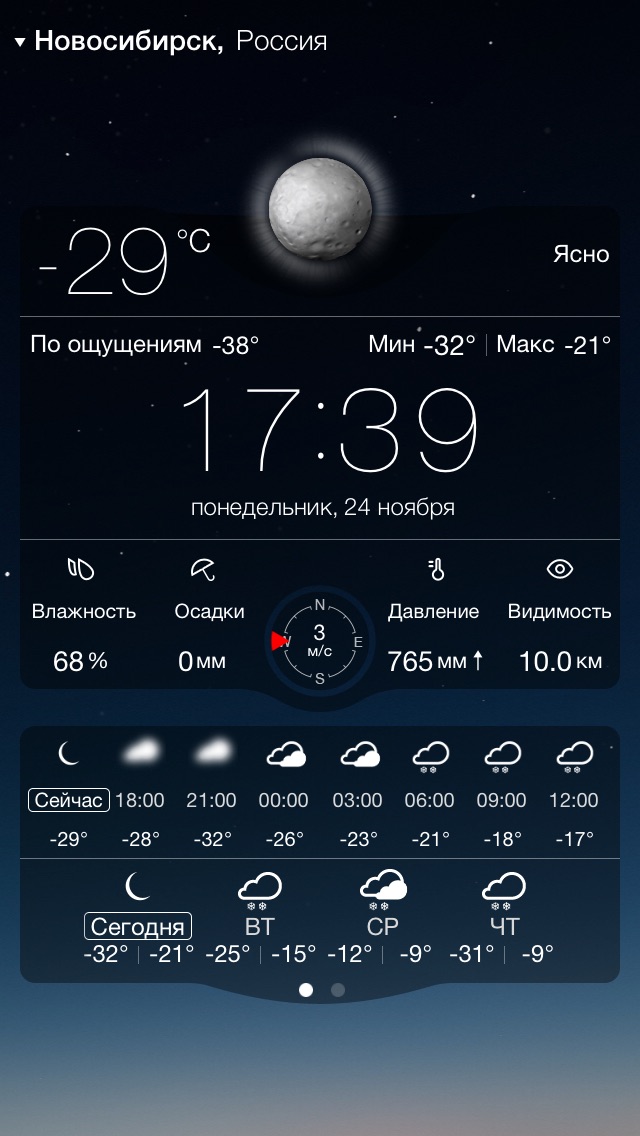Select the 00:00 hourly forecast
Image resolution: width=640 pixels, height=1136 pixels.
pyautogui.click(x=284, y=799)
